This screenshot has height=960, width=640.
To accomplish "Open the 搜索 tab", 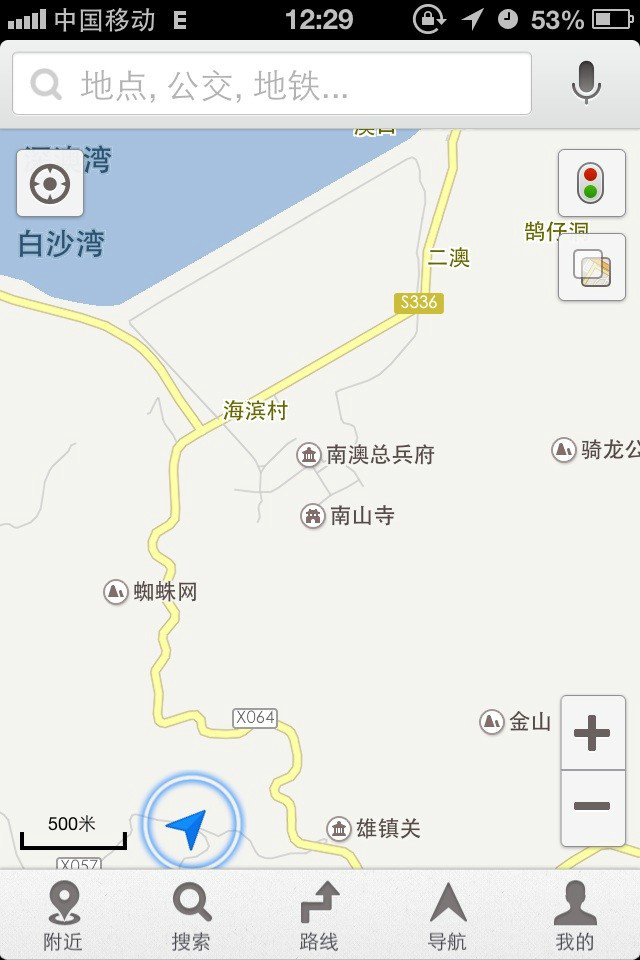I will (x=191, y=915).
